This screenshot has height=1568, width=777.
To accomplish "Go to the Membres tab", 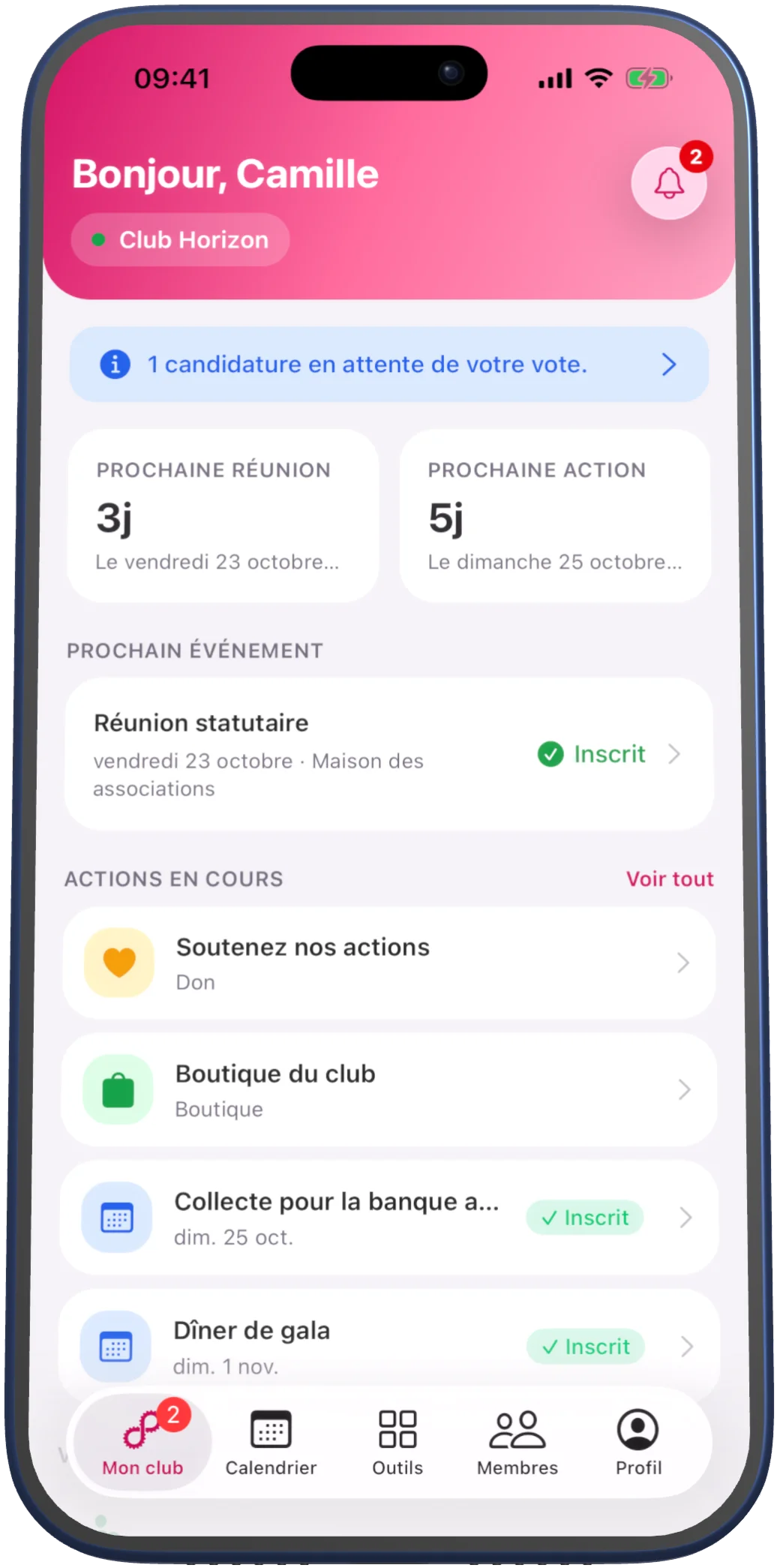I will click(517, 1443).
